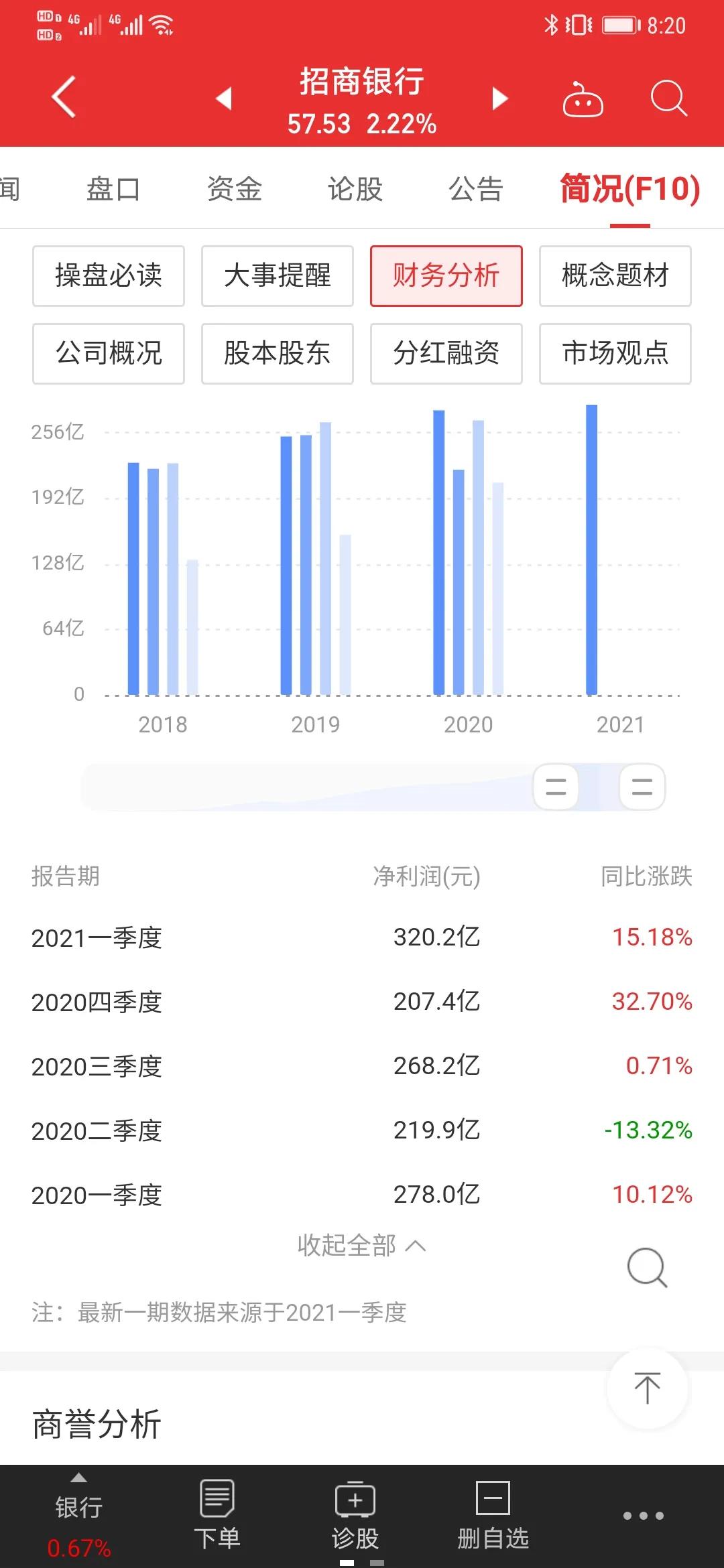Open the 分红融资 section
Image resolution: width=724 pixels, height=1568 pixels.
(x=446, y=354)
